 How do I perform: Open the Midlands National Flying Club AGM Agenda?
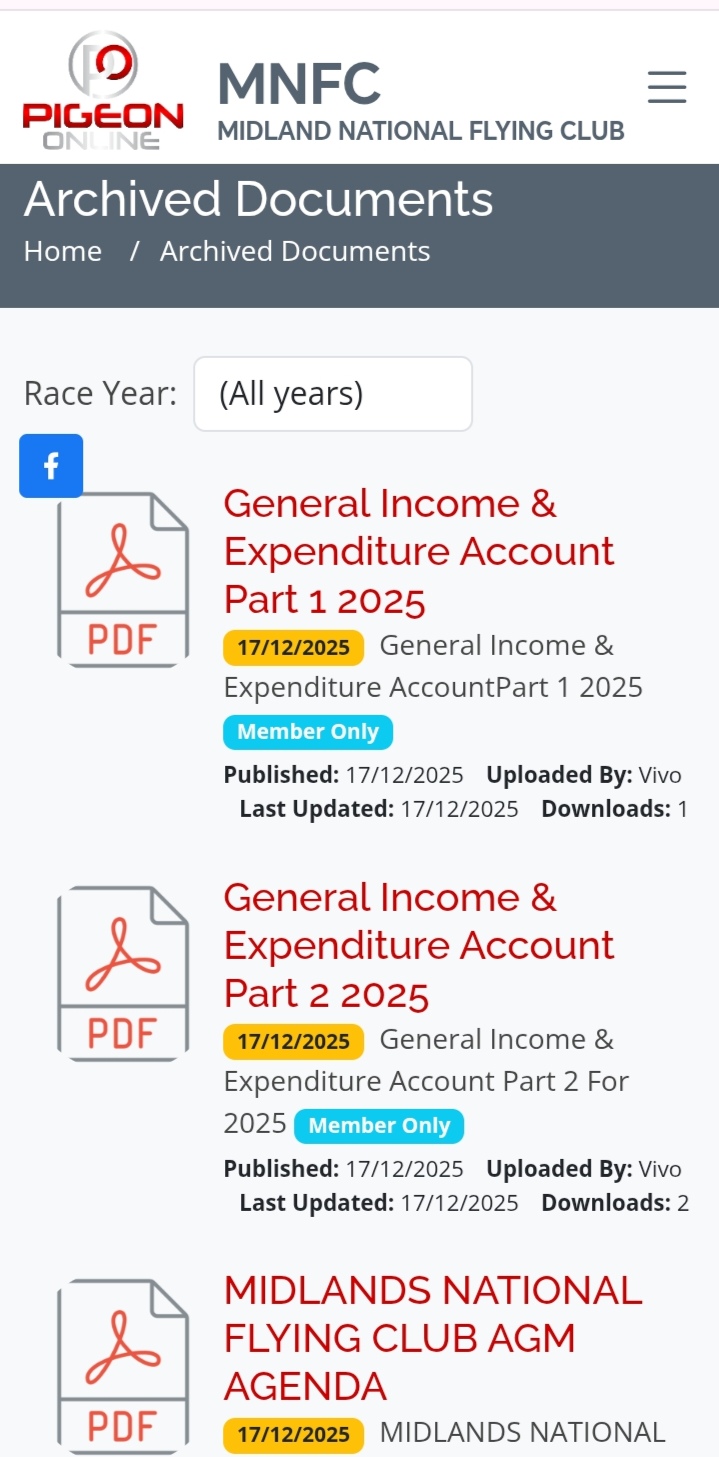tap(432, 1338)
